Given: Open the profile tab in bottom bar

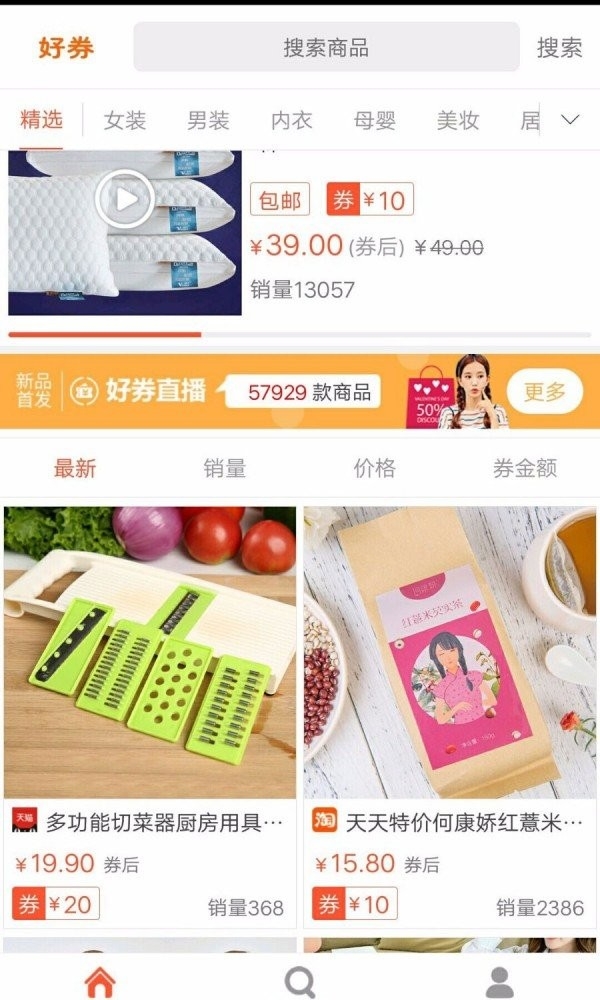Looking at the screenshot, I should click(x=500, y=981).
